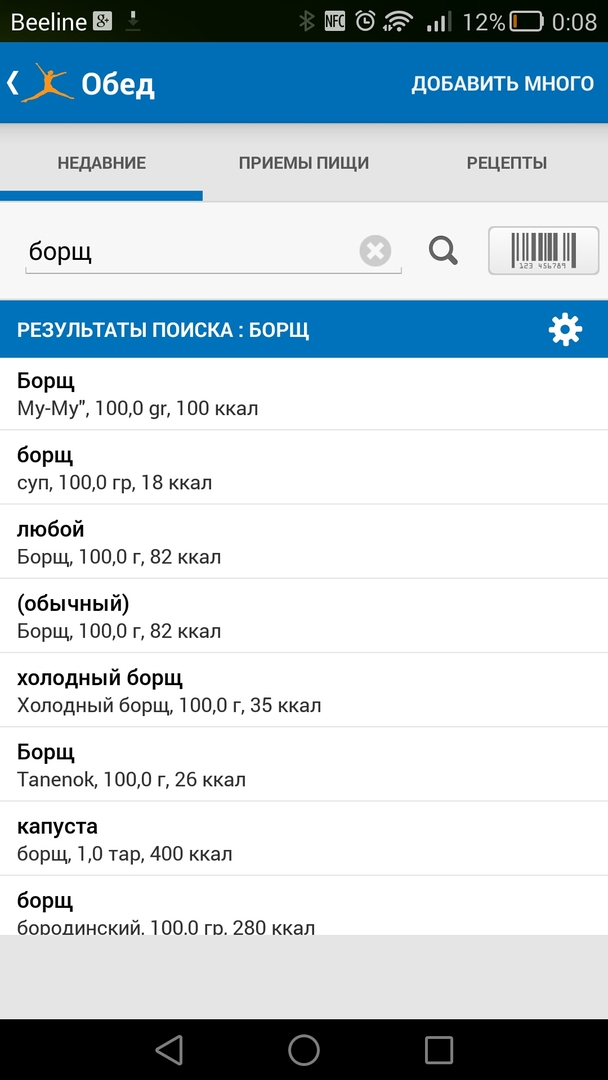Open the recent apps view
Viewport: 608px width, 1080px height.
438,1049
